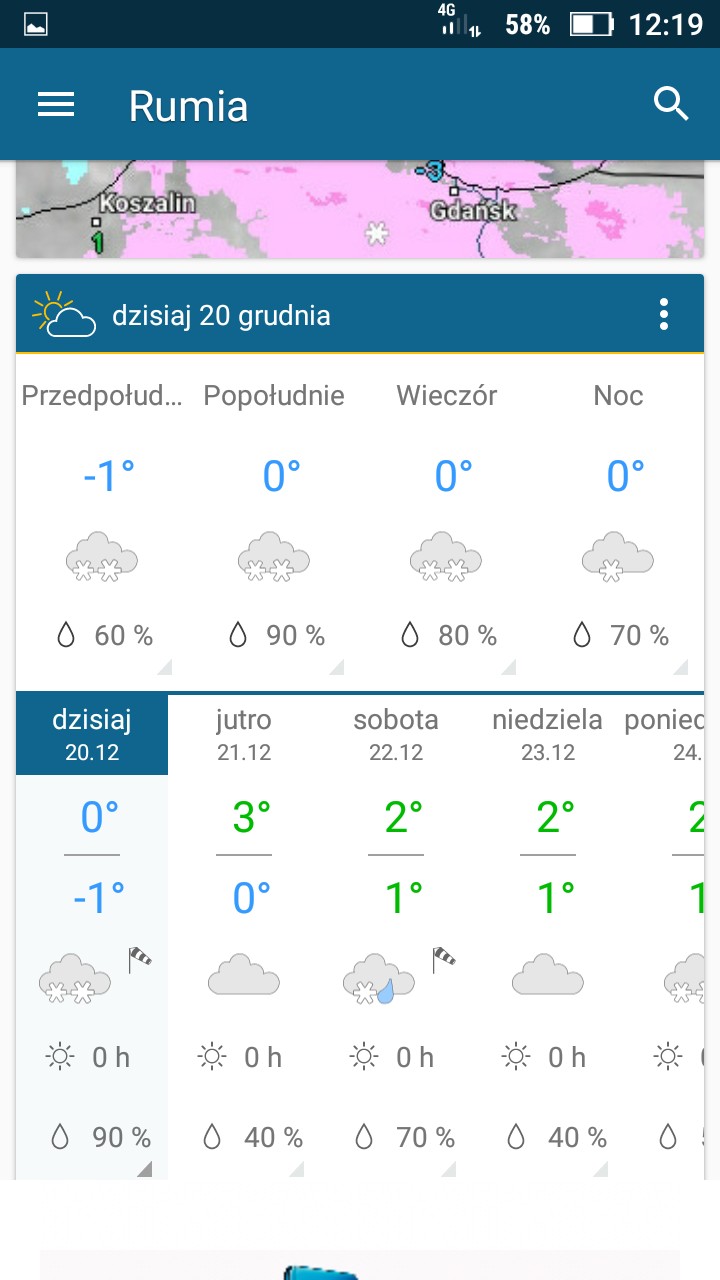Search for another location
This screenshot has width=720, height=1280.
tap(671, 104)
